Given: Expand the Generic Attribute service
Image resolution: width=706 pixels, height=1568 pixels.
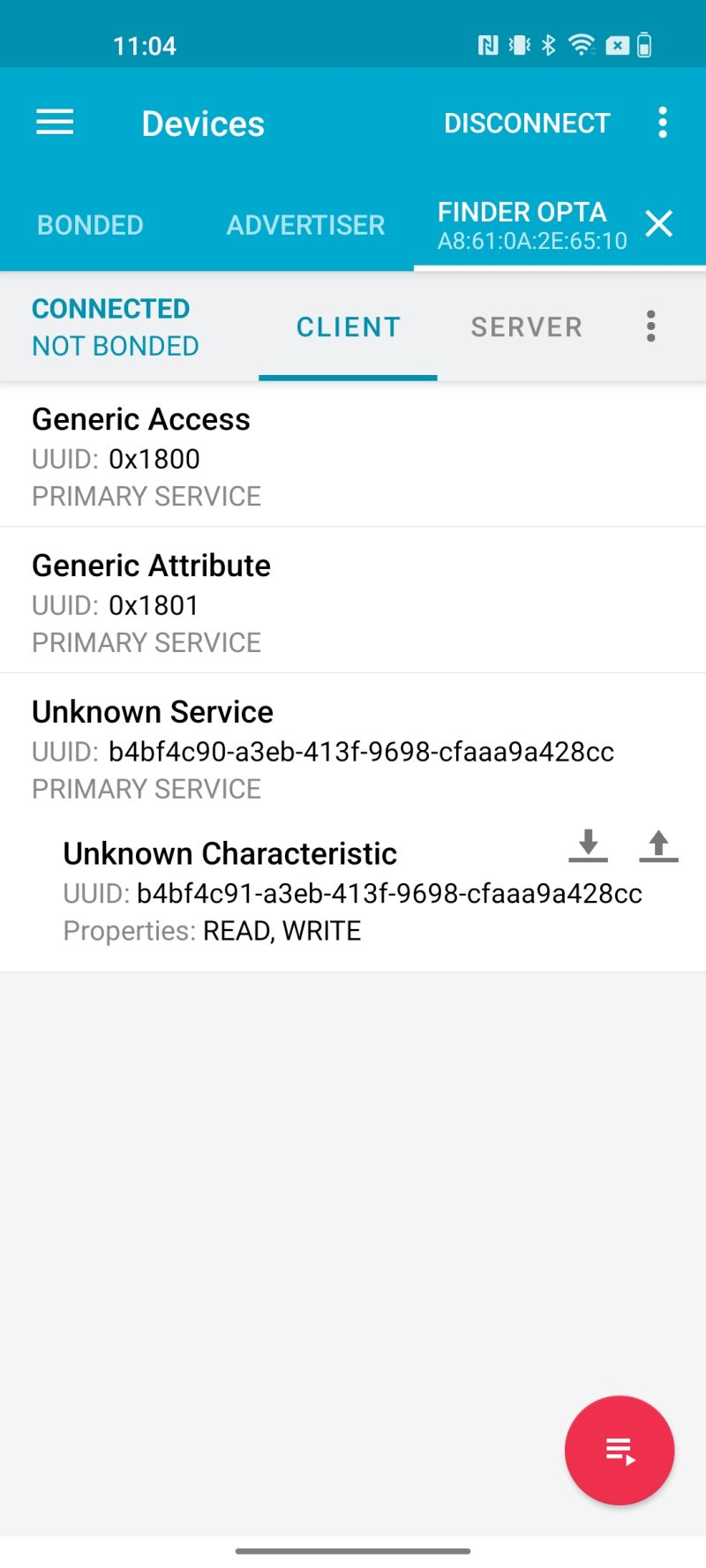Looking at the screenshot, I should pyautogui.click(x=265, y=602).
